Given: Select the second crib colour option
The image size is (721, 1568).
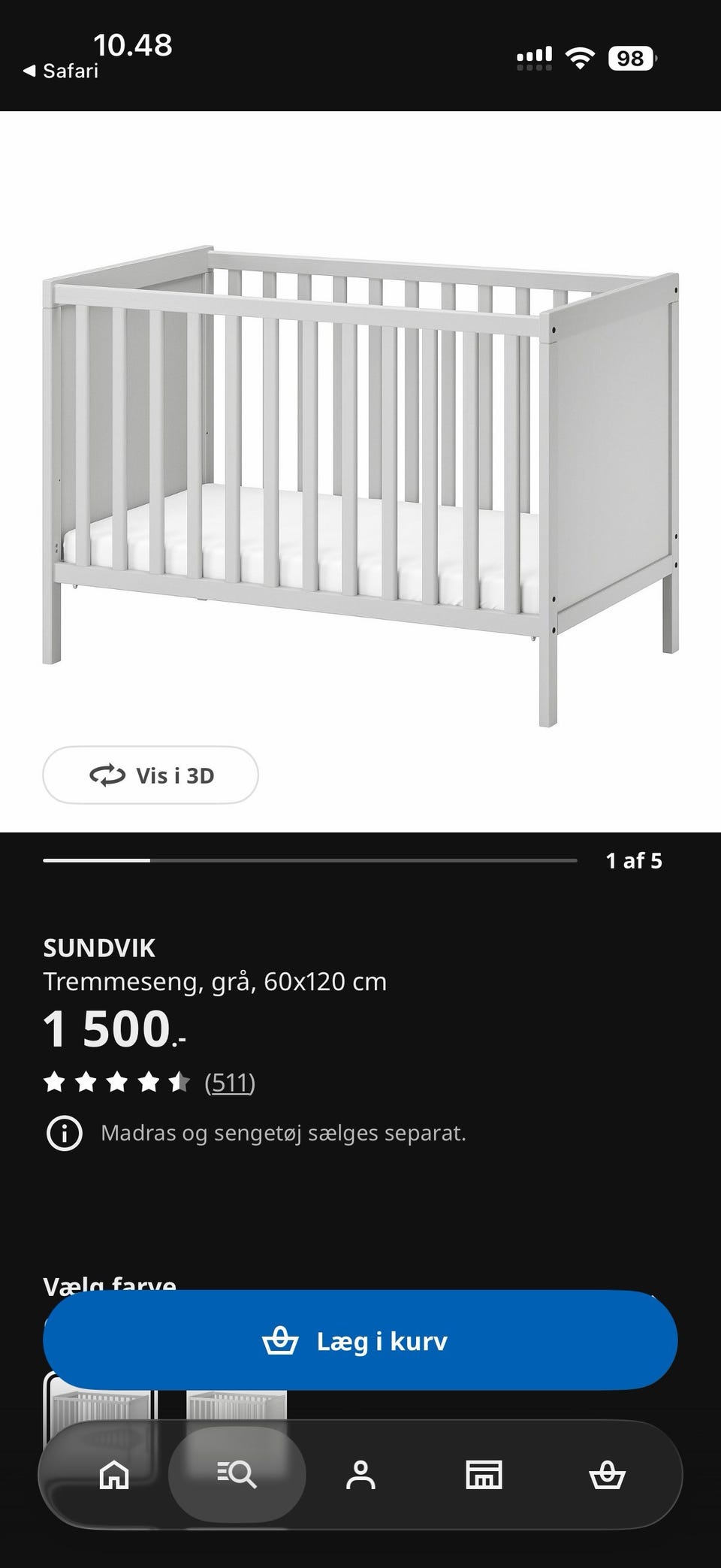Looking at the screenshot, I should 237,1403.
